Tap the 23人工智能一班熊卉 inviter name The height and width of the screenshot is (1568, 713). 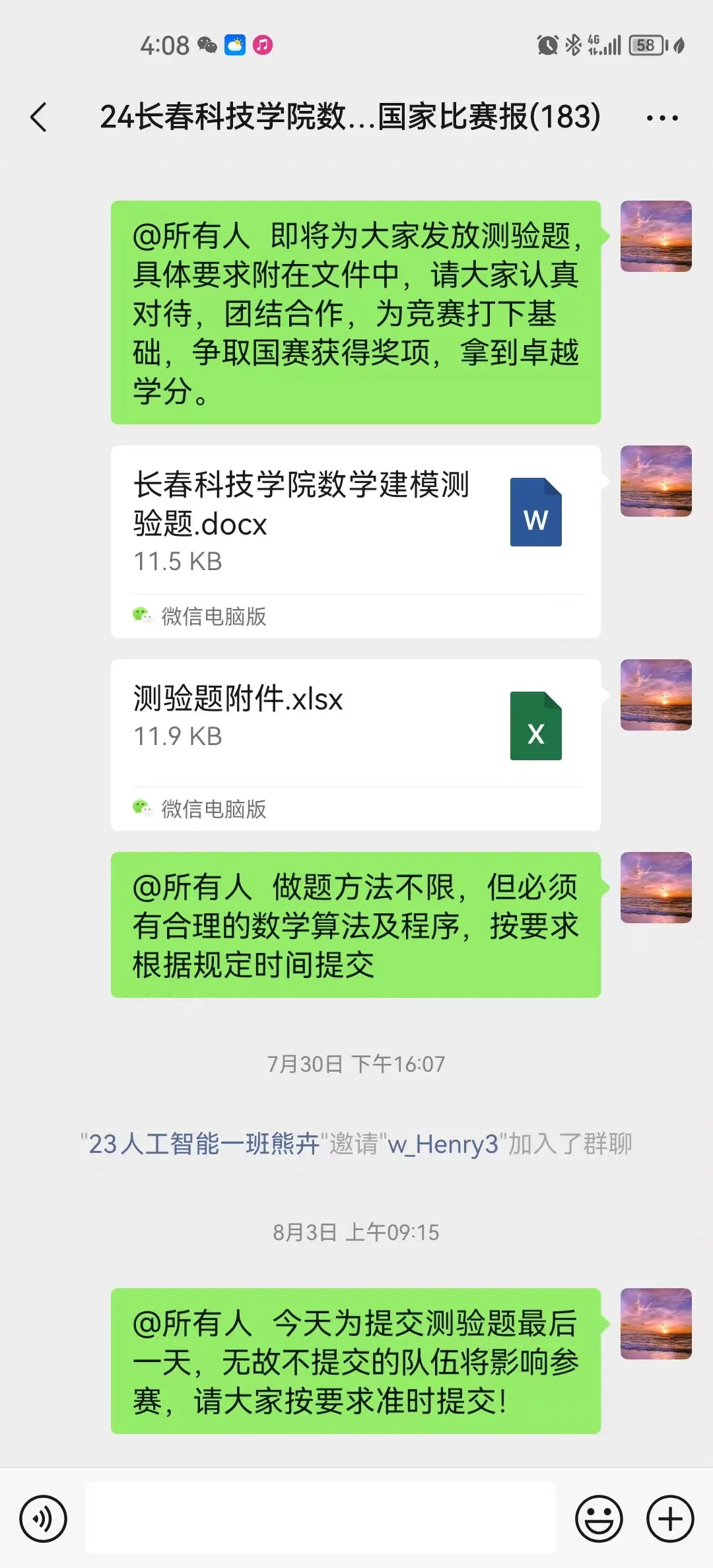[203, 1144]
